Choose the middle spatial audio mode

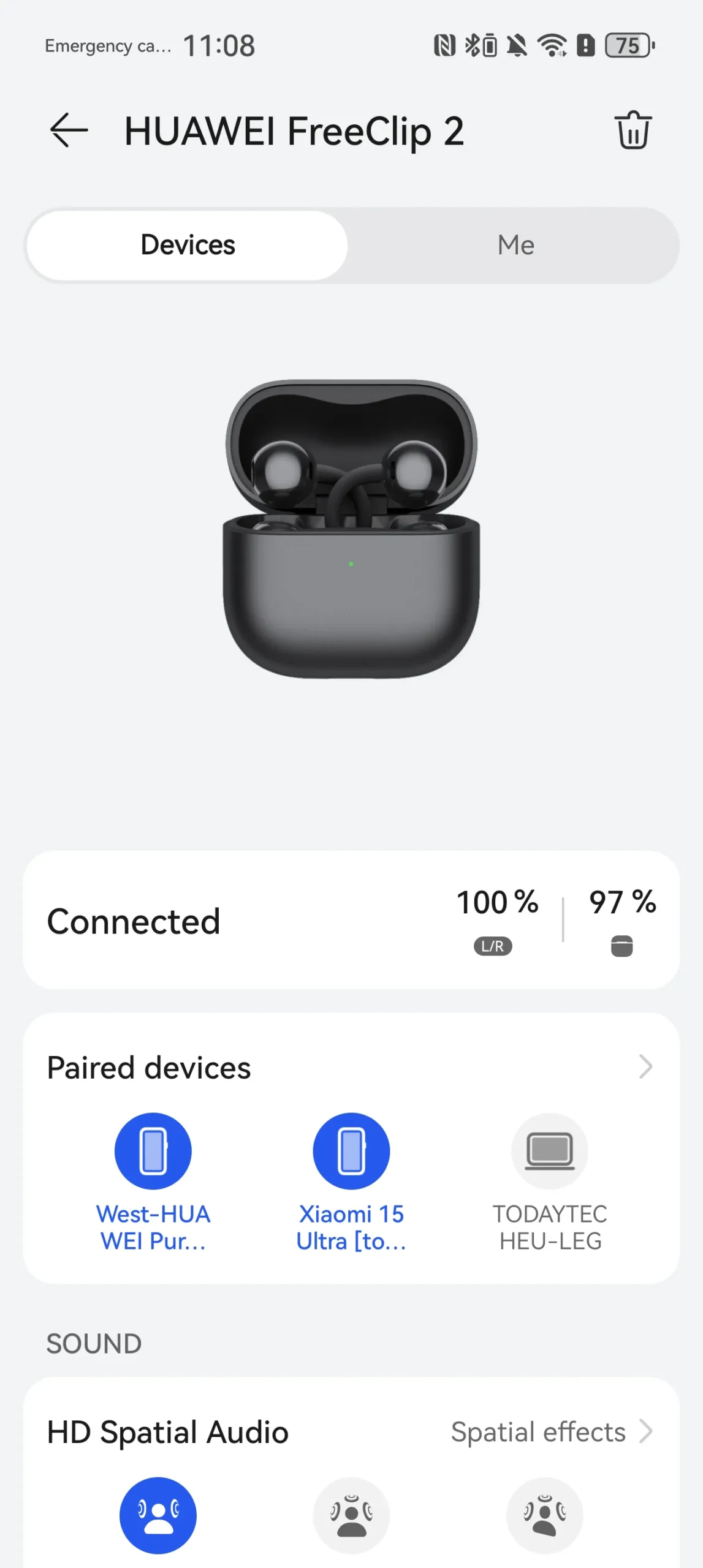(x=351, y=1515)
